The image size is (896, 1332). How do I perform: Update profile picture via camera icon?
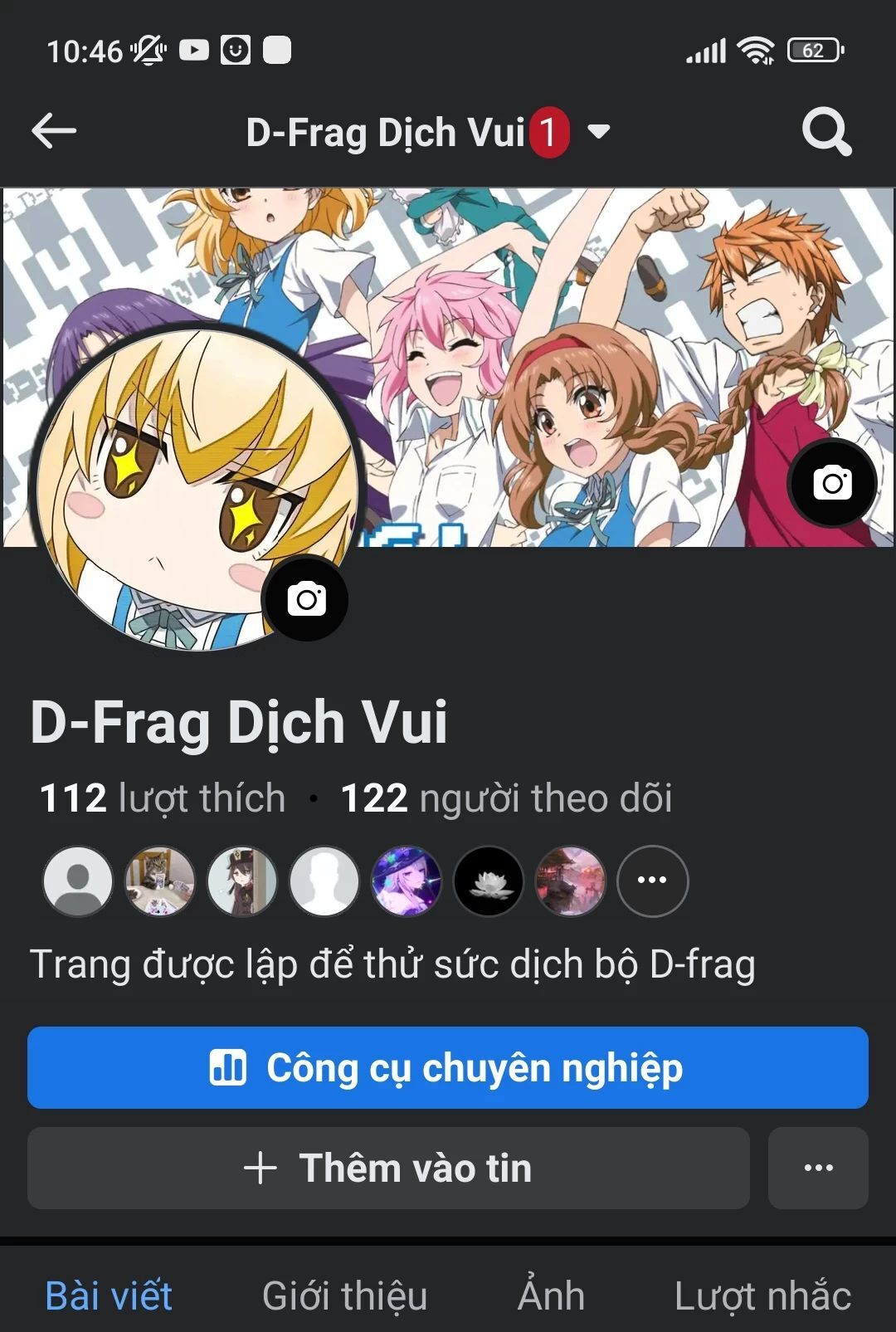pyautogui.click(x=306, y=599)
